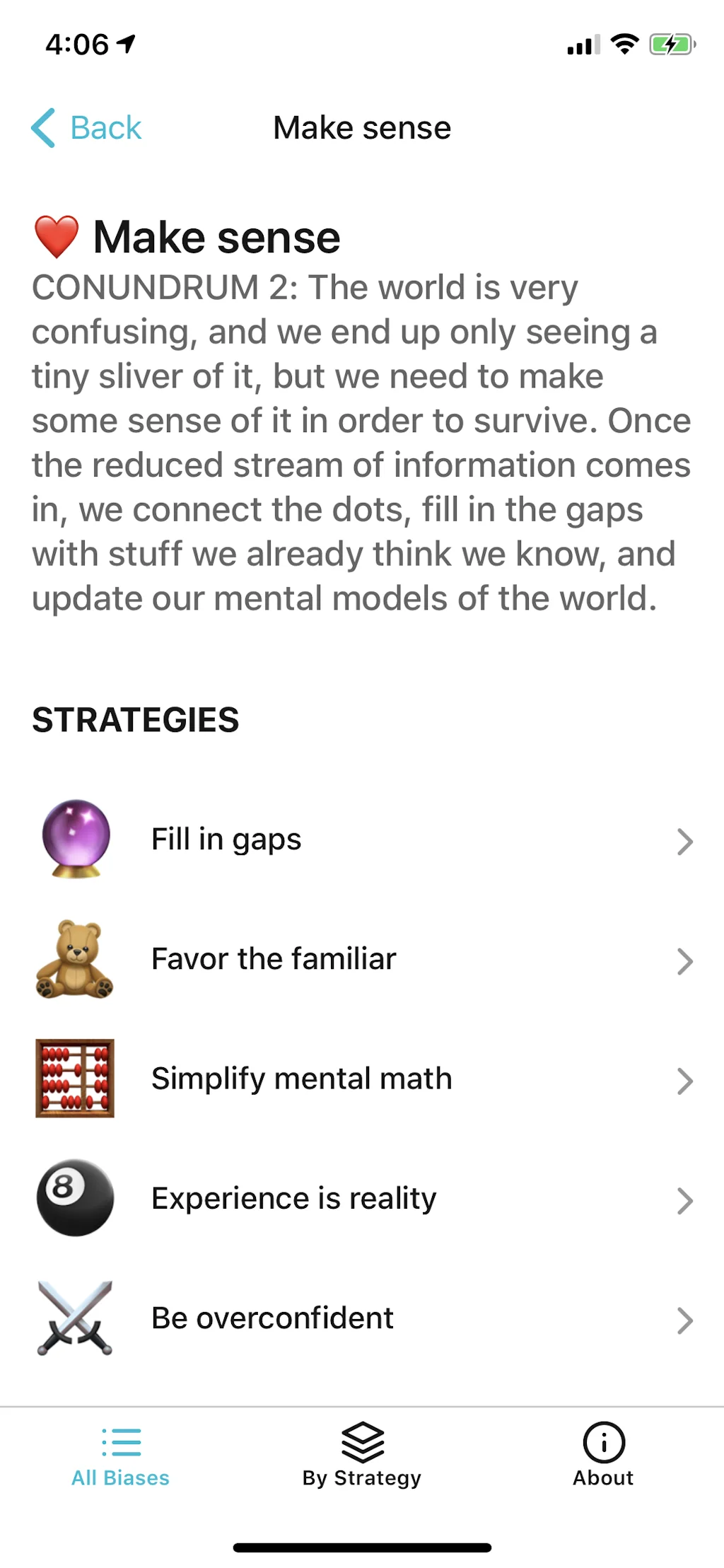The width and height of the screenshot is (724, 1568).
Task: Tap the Wi-Fi icon in the status bar
Action: click(623, 44)
